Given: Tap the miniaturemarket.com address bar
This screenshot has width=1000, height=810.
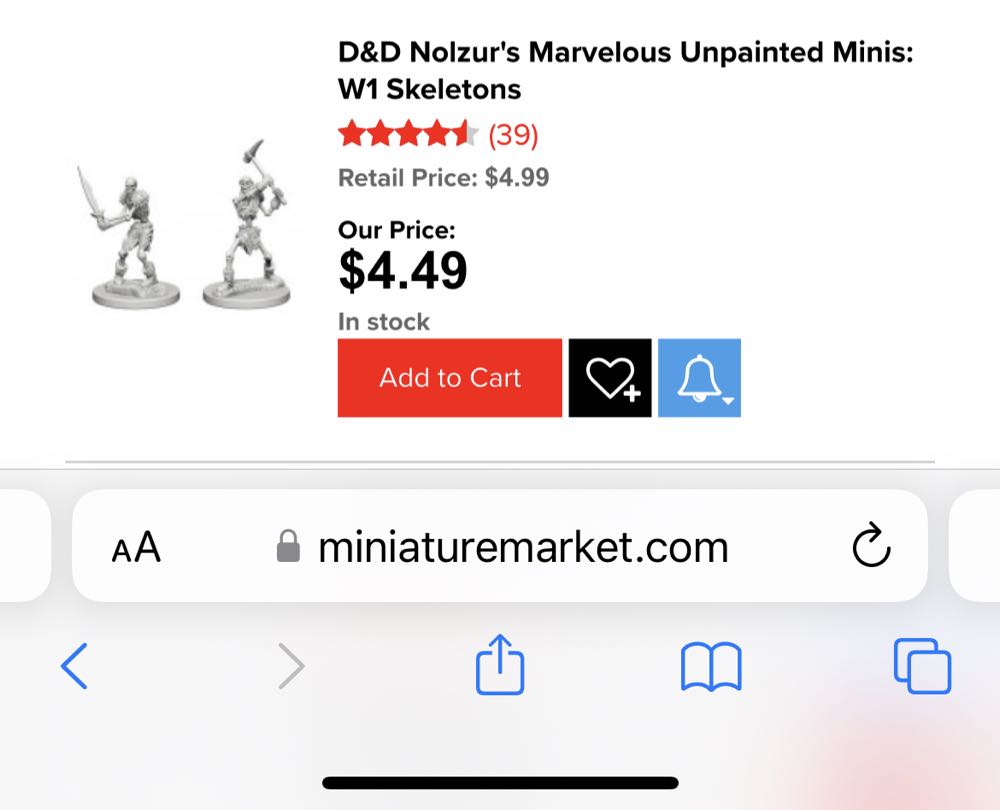Looking at the screenshot, I should coord(522,548).
